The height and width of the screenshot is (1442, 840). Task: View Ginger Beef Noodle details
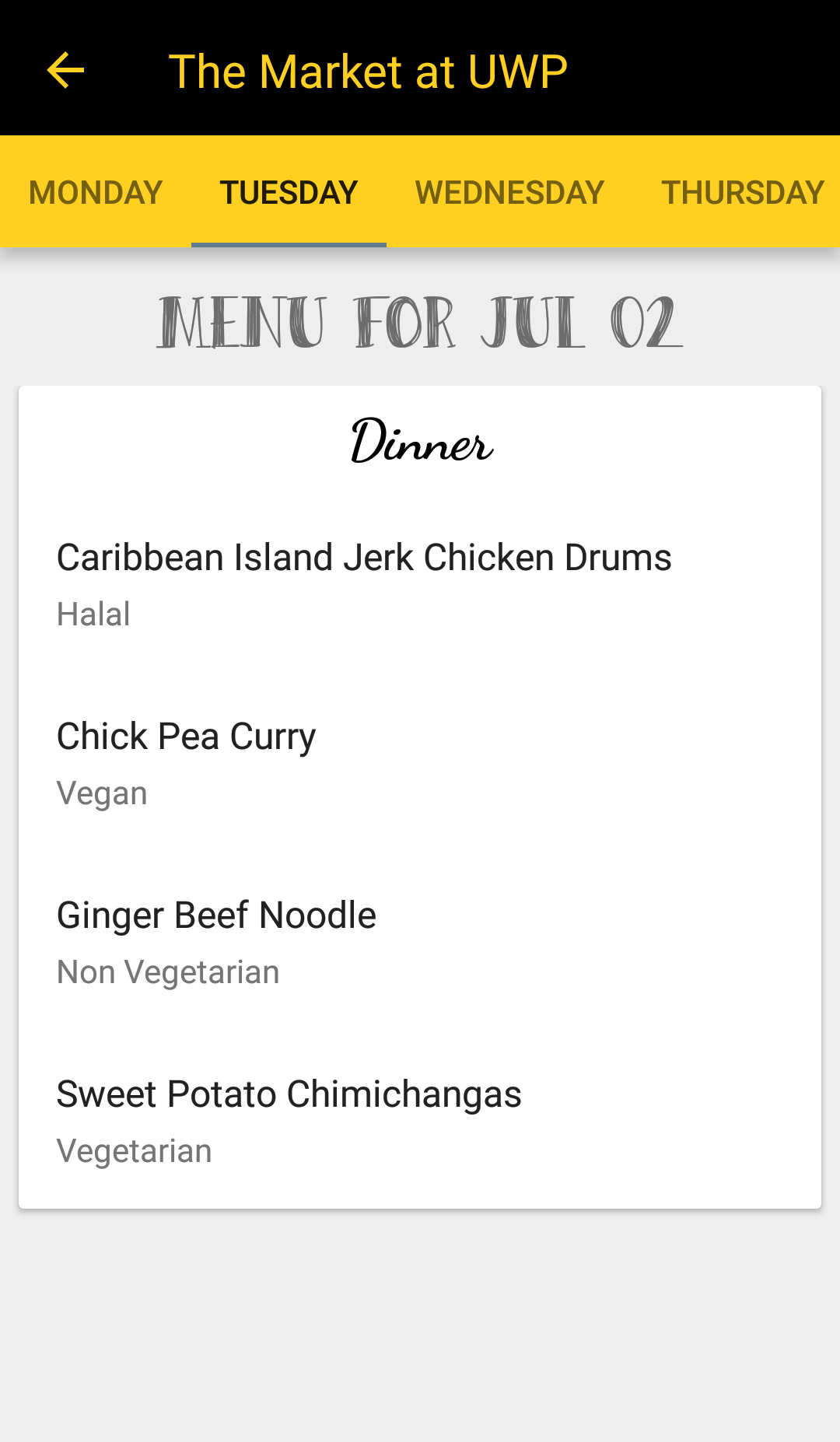(216, 941)
